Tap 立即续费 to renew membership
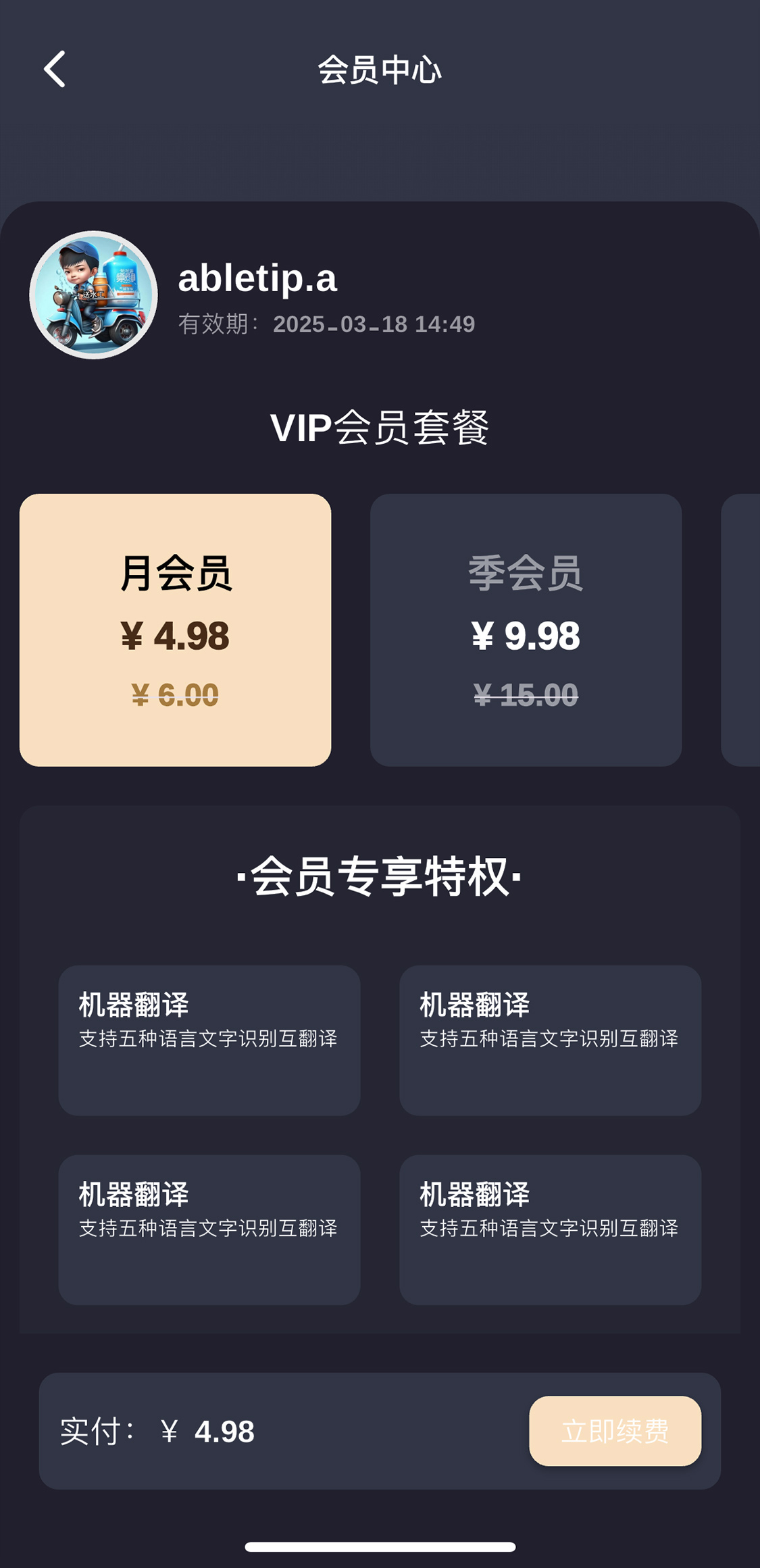This screenshot has height=1568, width=760. (615, 1431)
